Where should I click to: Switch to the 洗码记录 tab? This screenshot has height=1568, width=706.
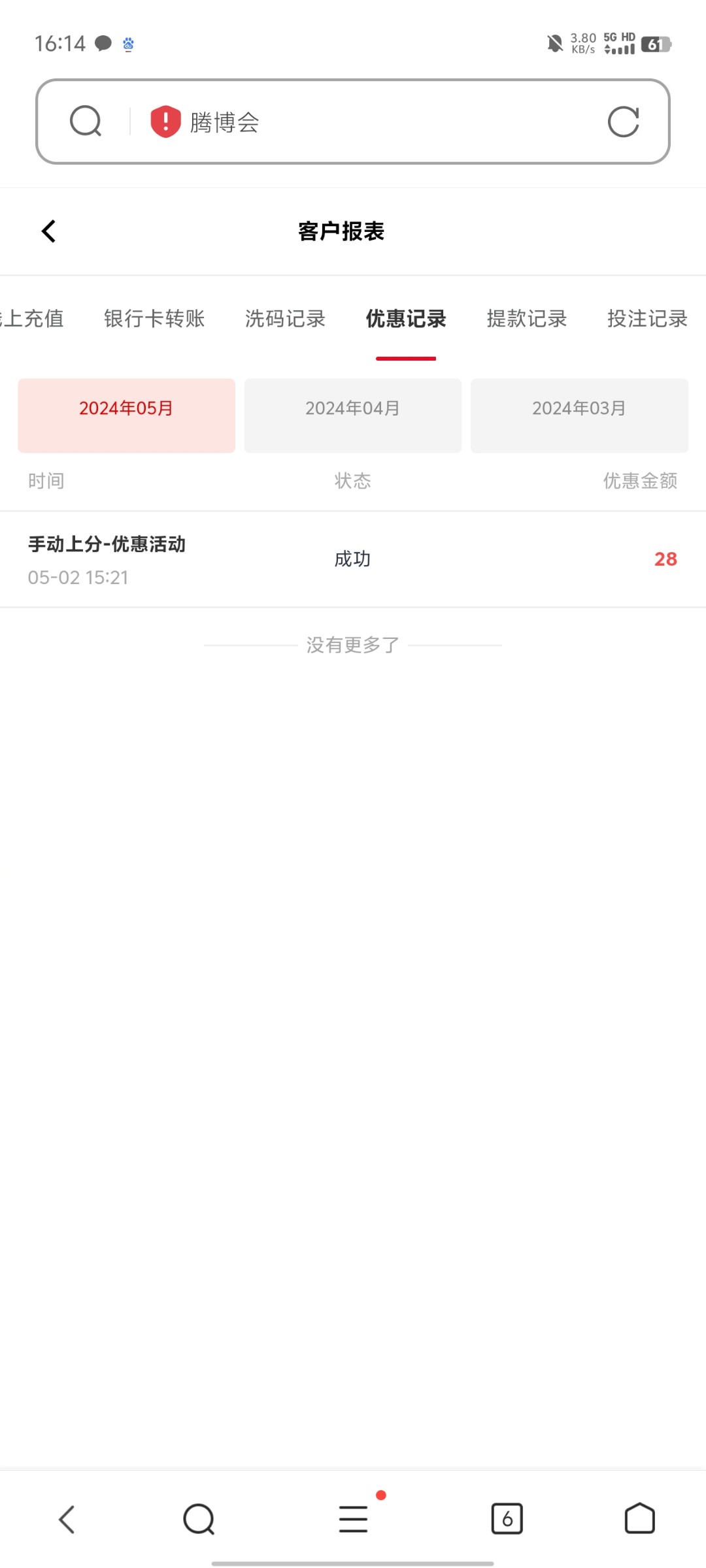286,319
